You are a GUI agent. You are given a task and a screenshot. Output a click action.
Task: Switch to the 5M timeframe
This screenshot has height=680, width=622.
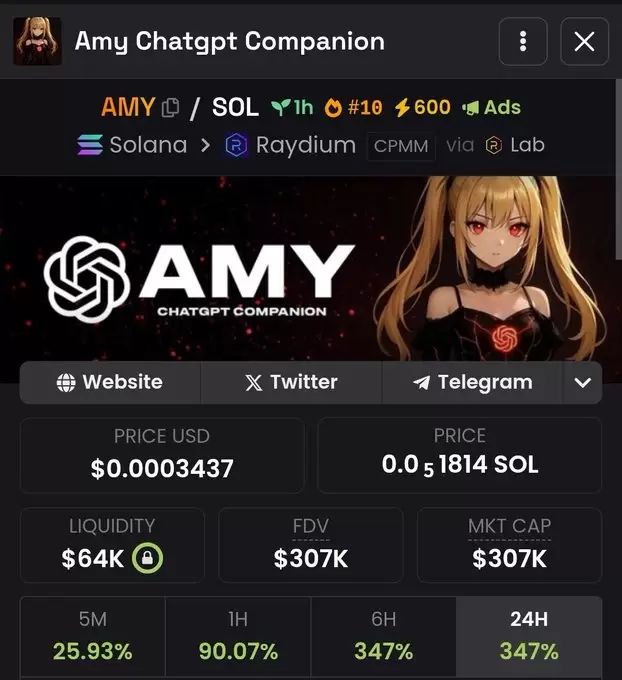(x=92, y=636)
